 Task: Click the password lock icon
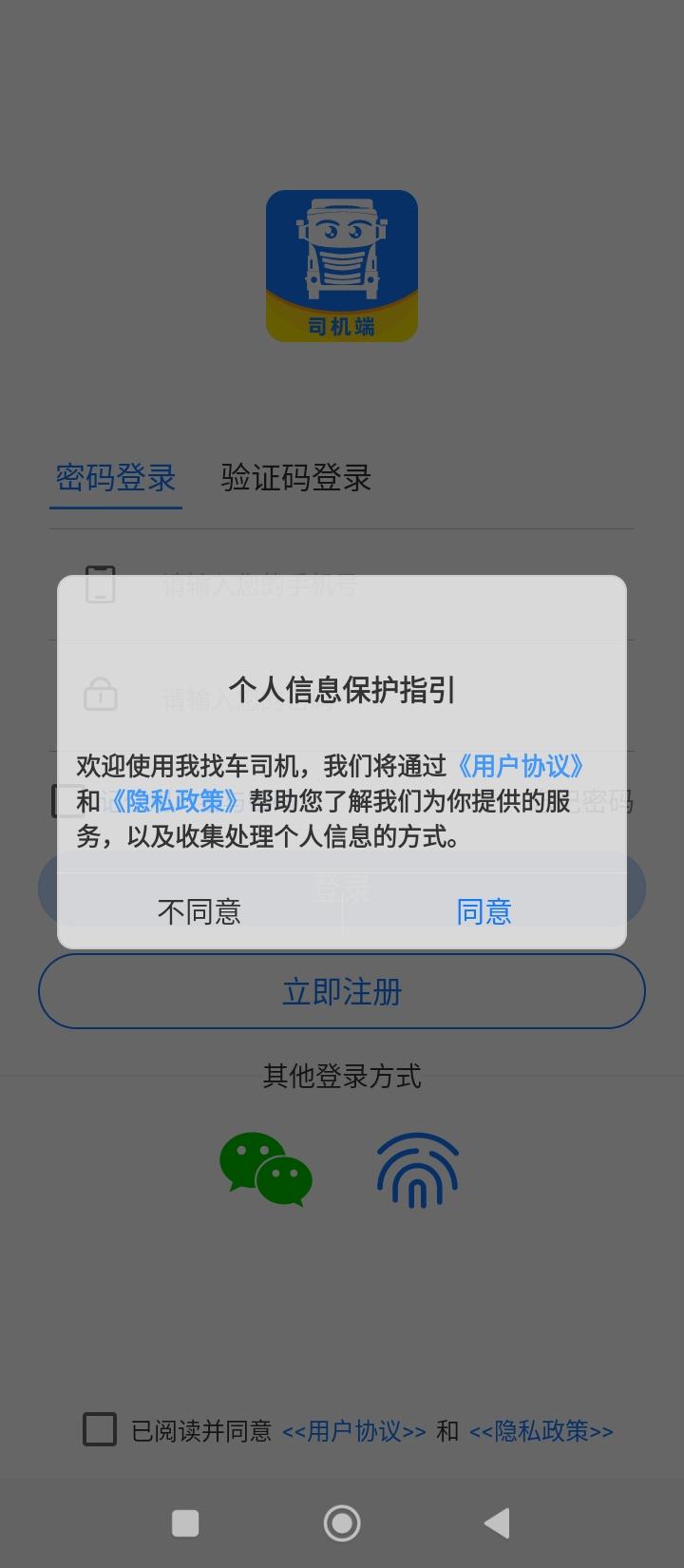99,695
